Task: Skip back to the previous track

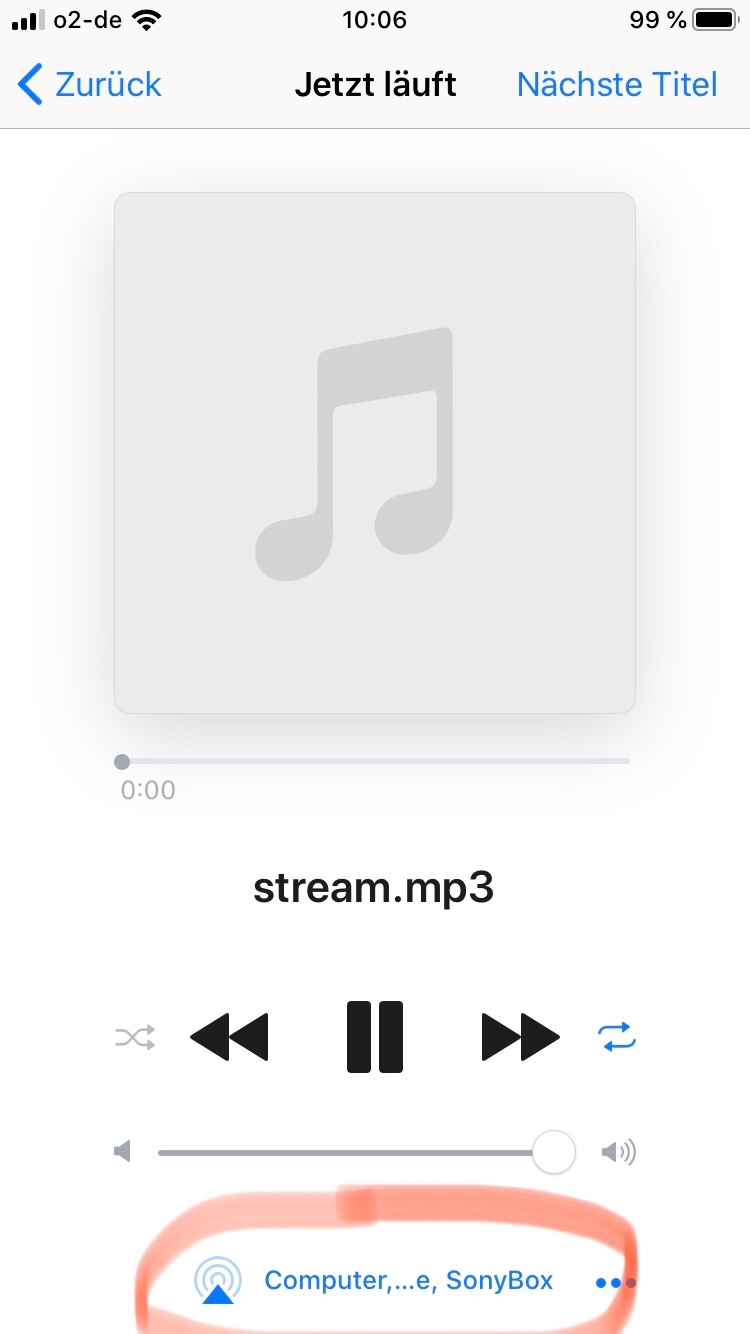Action: tap(229, 1037)
